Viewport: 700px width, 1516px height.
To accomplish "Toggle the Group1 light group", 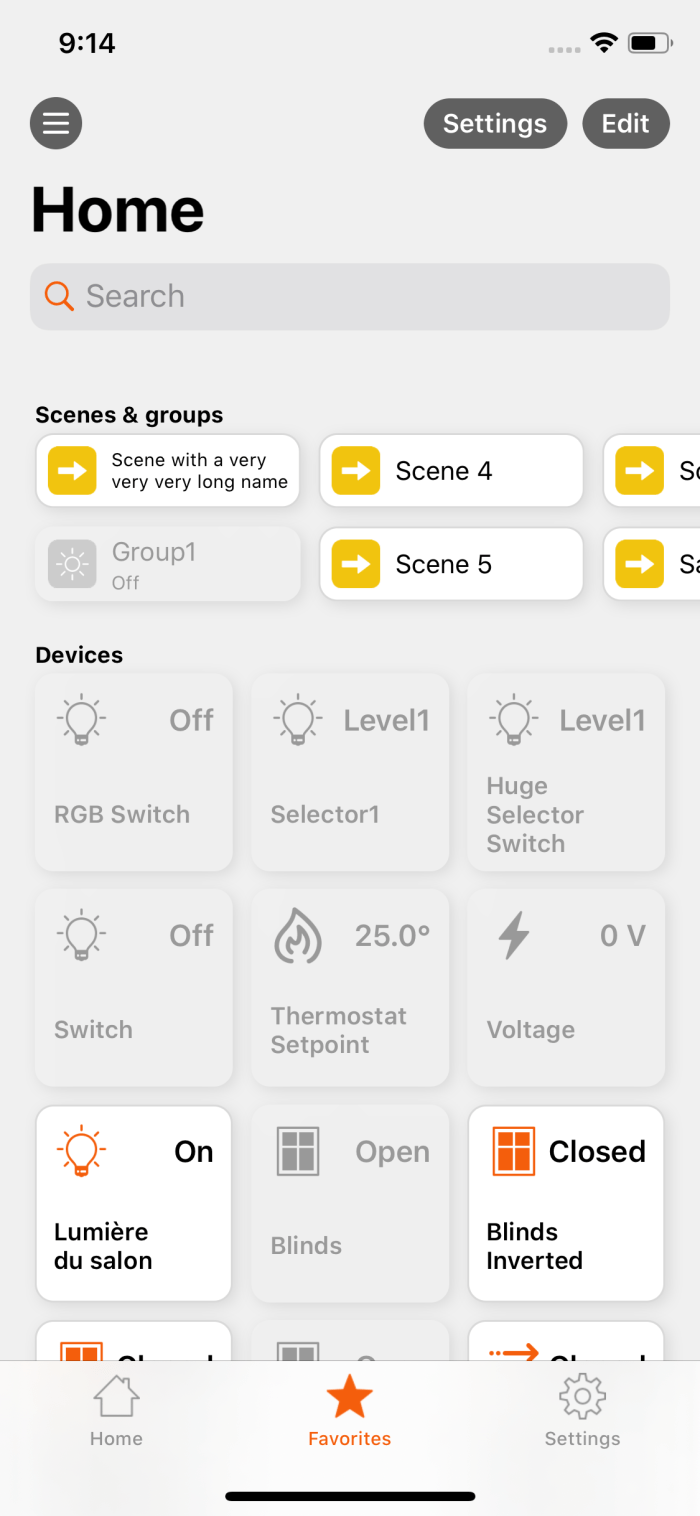I will 168,564.
